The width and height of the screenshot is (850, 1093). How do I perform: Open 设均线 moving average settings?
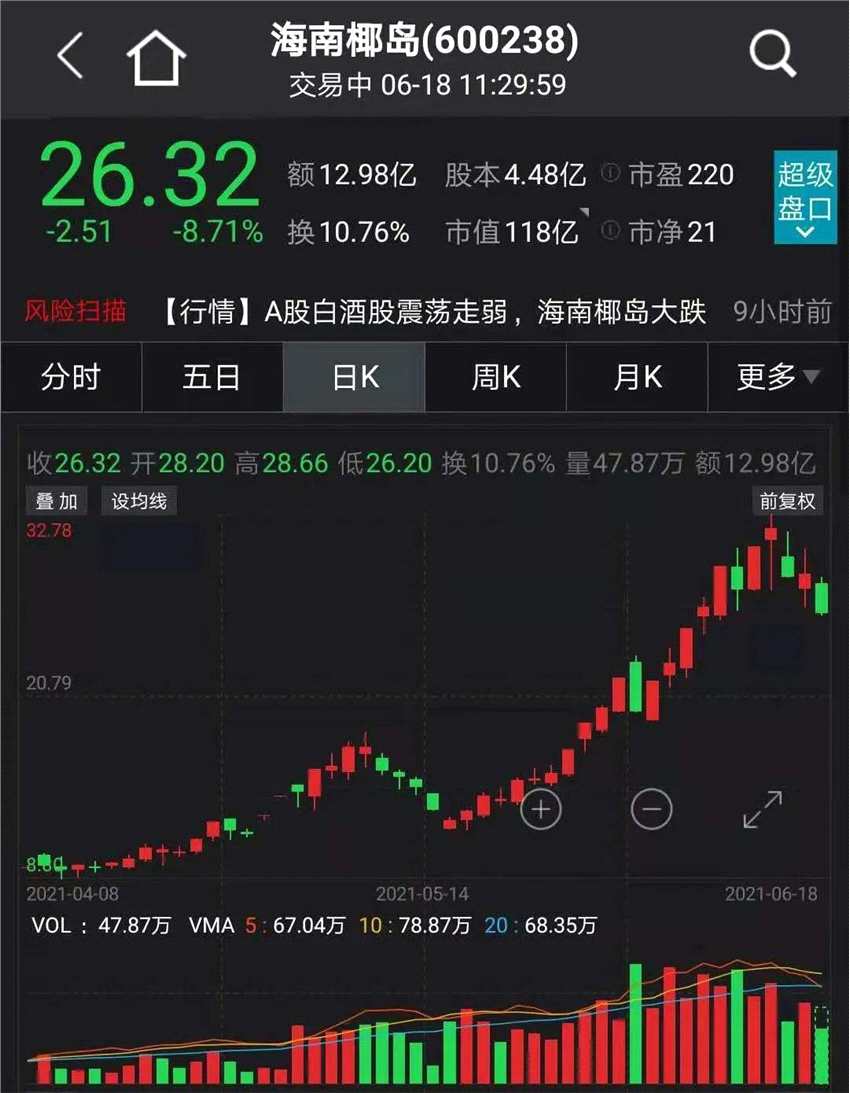138,501
